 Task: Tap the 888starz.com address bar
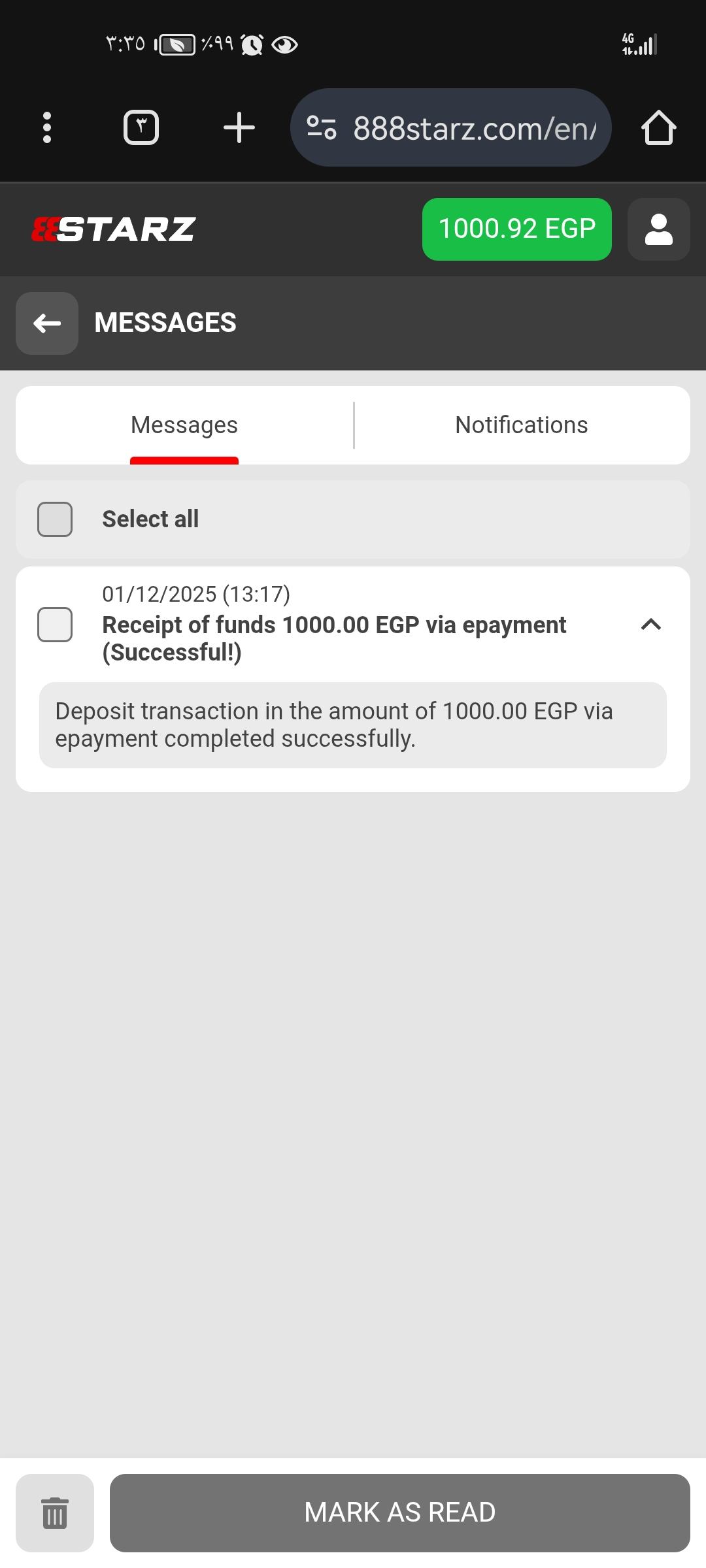click(x=458, y=128)
